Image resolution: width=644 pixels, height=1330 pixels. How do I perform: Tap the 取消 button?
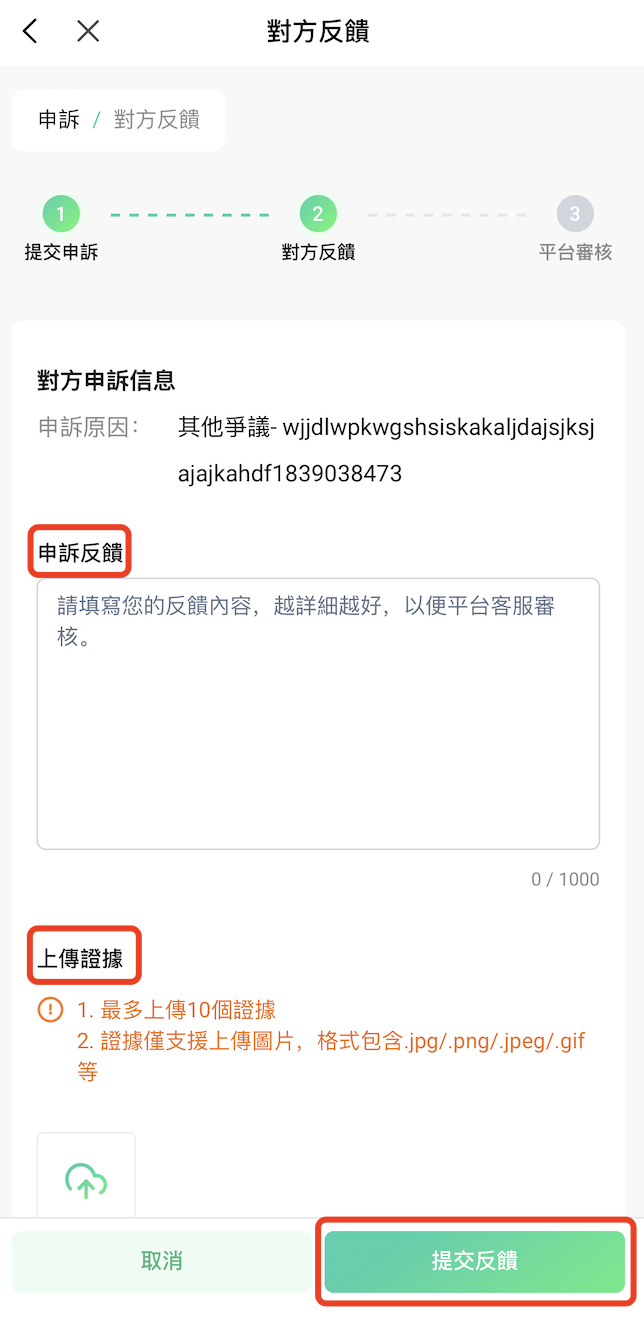pyautogui.click(x=162, y=1261)
